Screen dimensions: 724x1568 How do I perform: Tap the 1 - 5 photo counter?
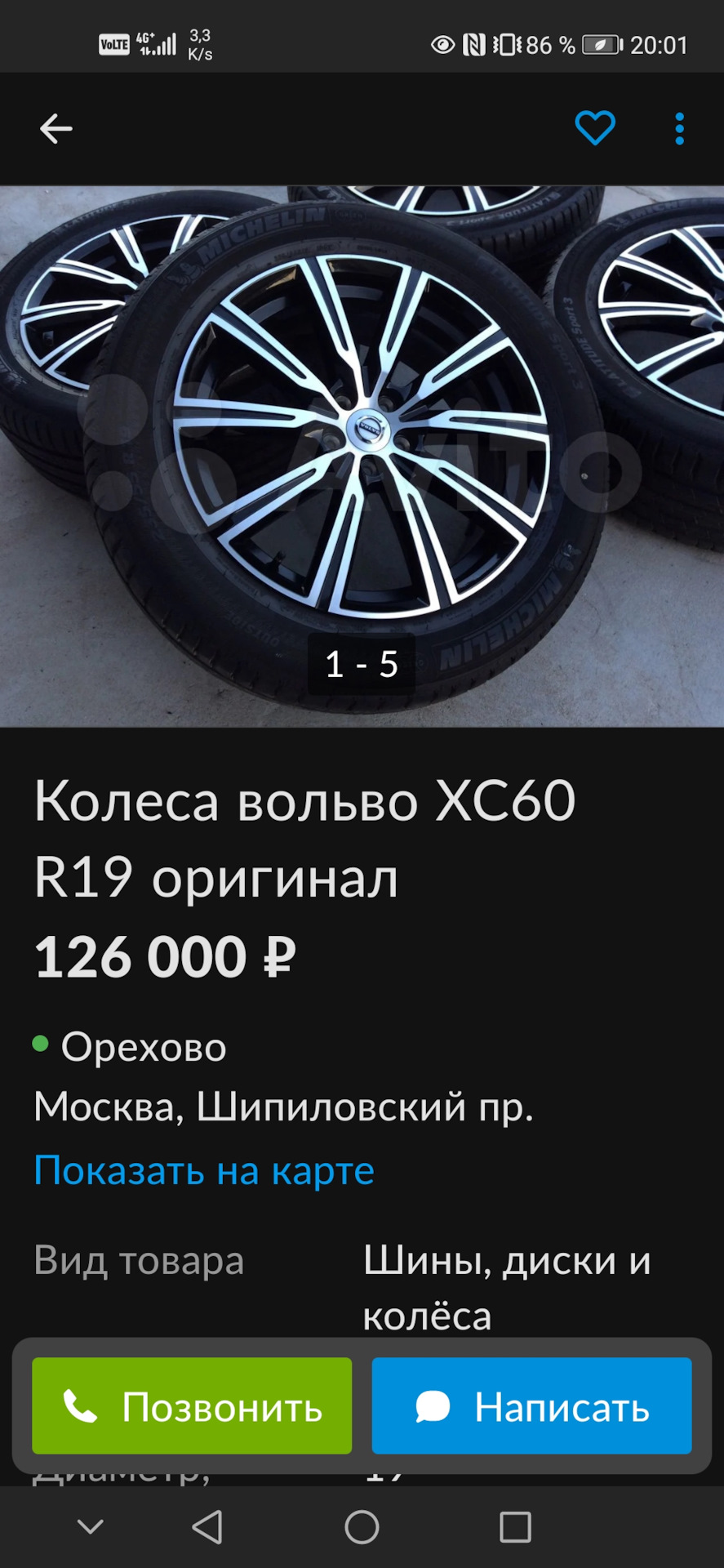[x=361, y=664]
